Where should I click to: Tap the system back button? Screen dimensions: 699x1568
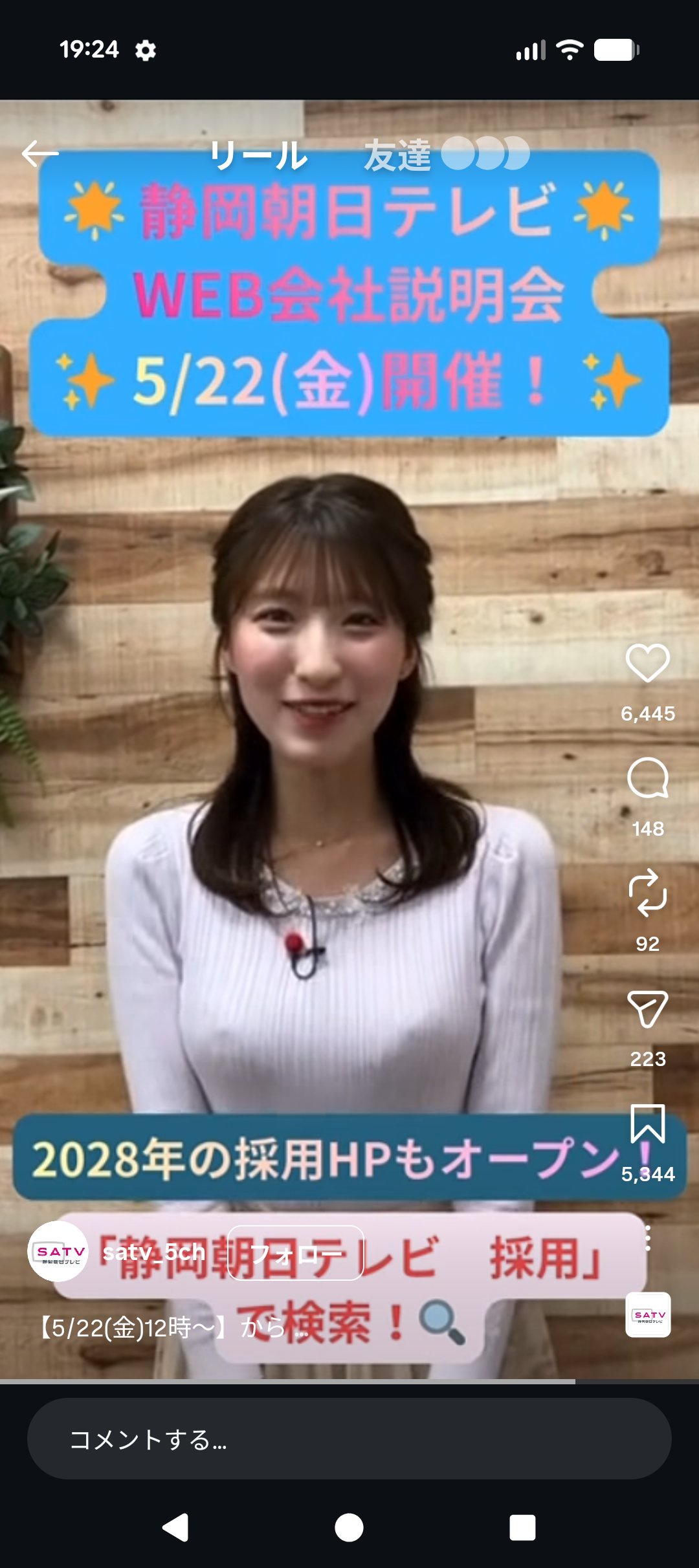click(175, 1528)
